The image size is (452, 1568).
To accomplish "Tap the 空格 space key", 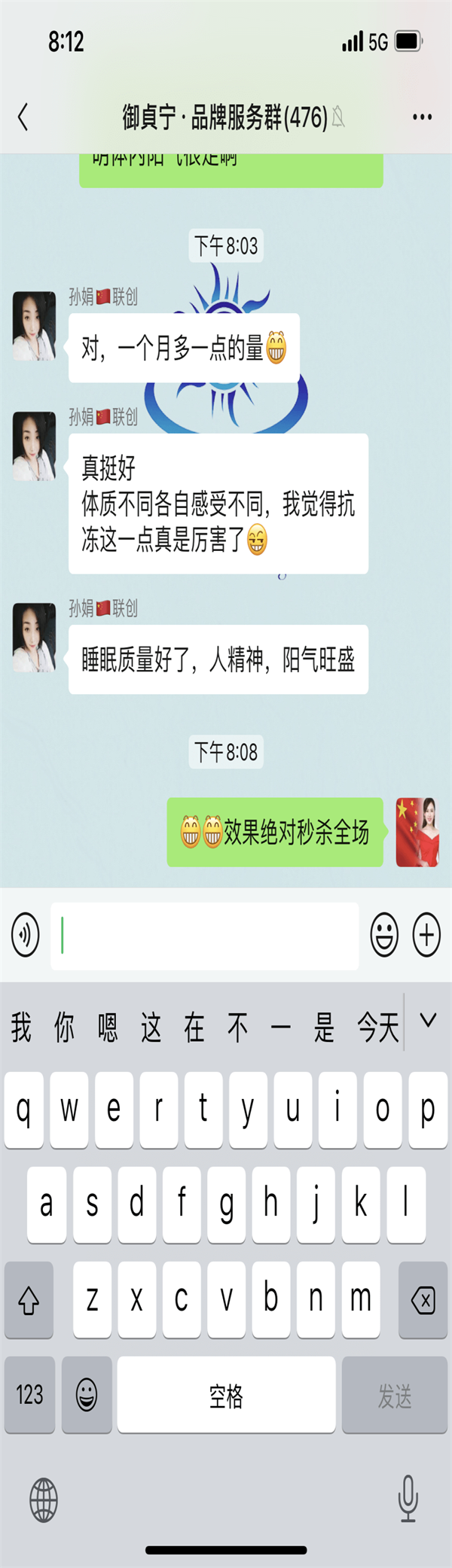I will 226,1395.
